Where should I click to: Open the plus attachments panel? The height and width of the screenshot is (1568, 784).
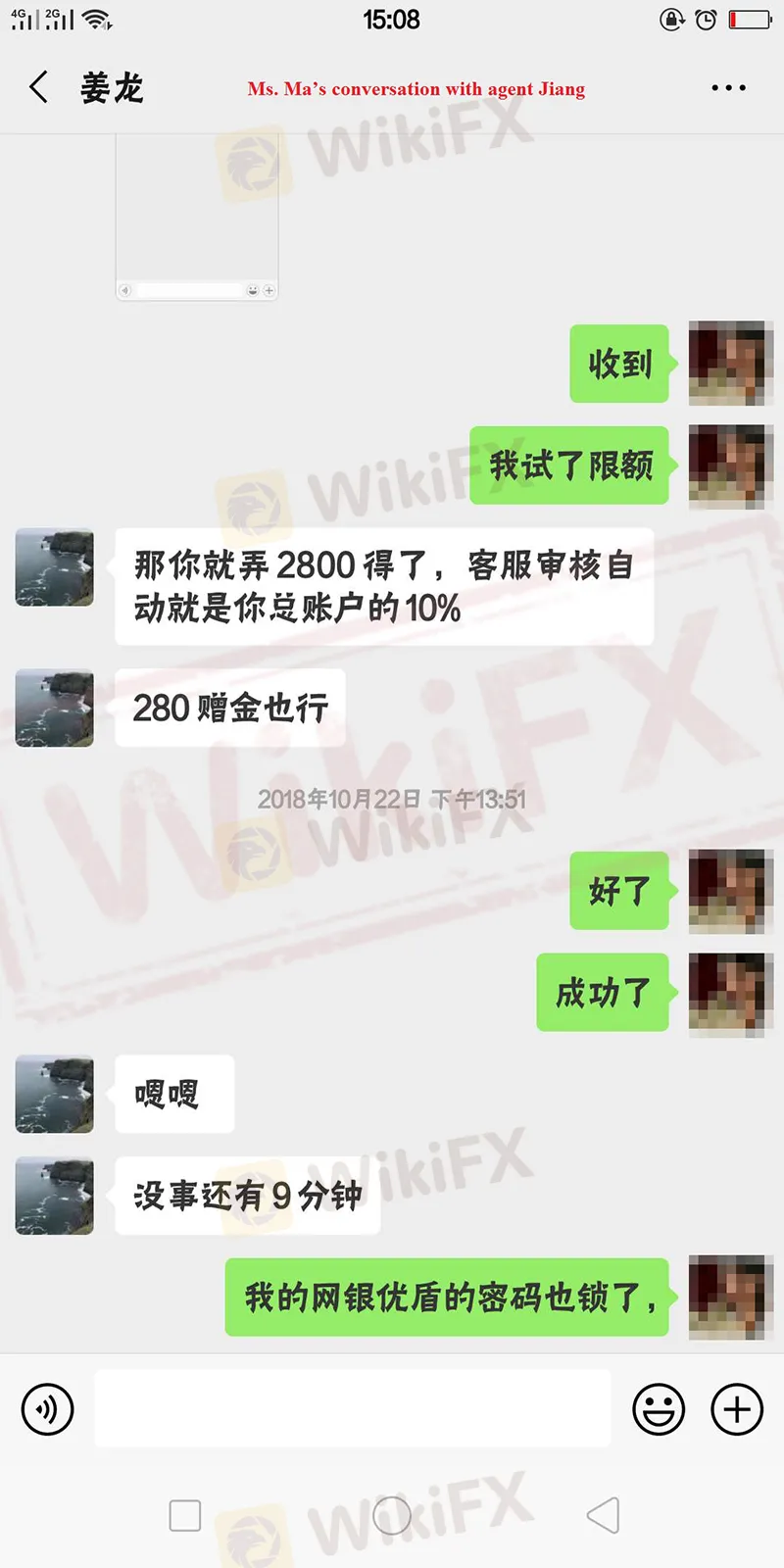(x=737, y=1409)
